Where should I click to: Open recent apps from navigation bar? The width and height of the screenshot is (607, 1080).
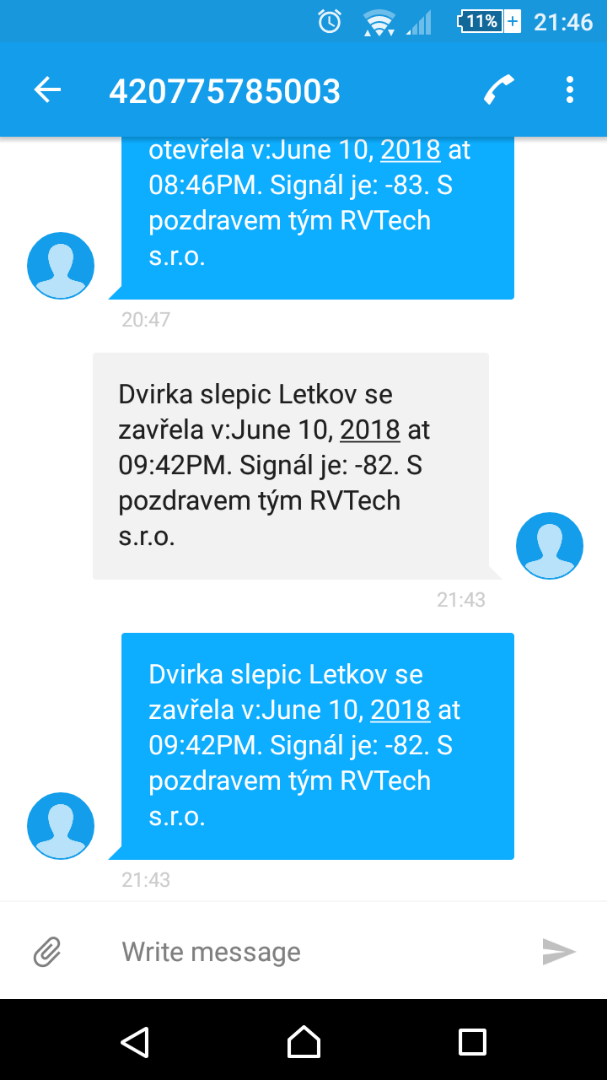pyautogui.click(x=473, y=1041)
